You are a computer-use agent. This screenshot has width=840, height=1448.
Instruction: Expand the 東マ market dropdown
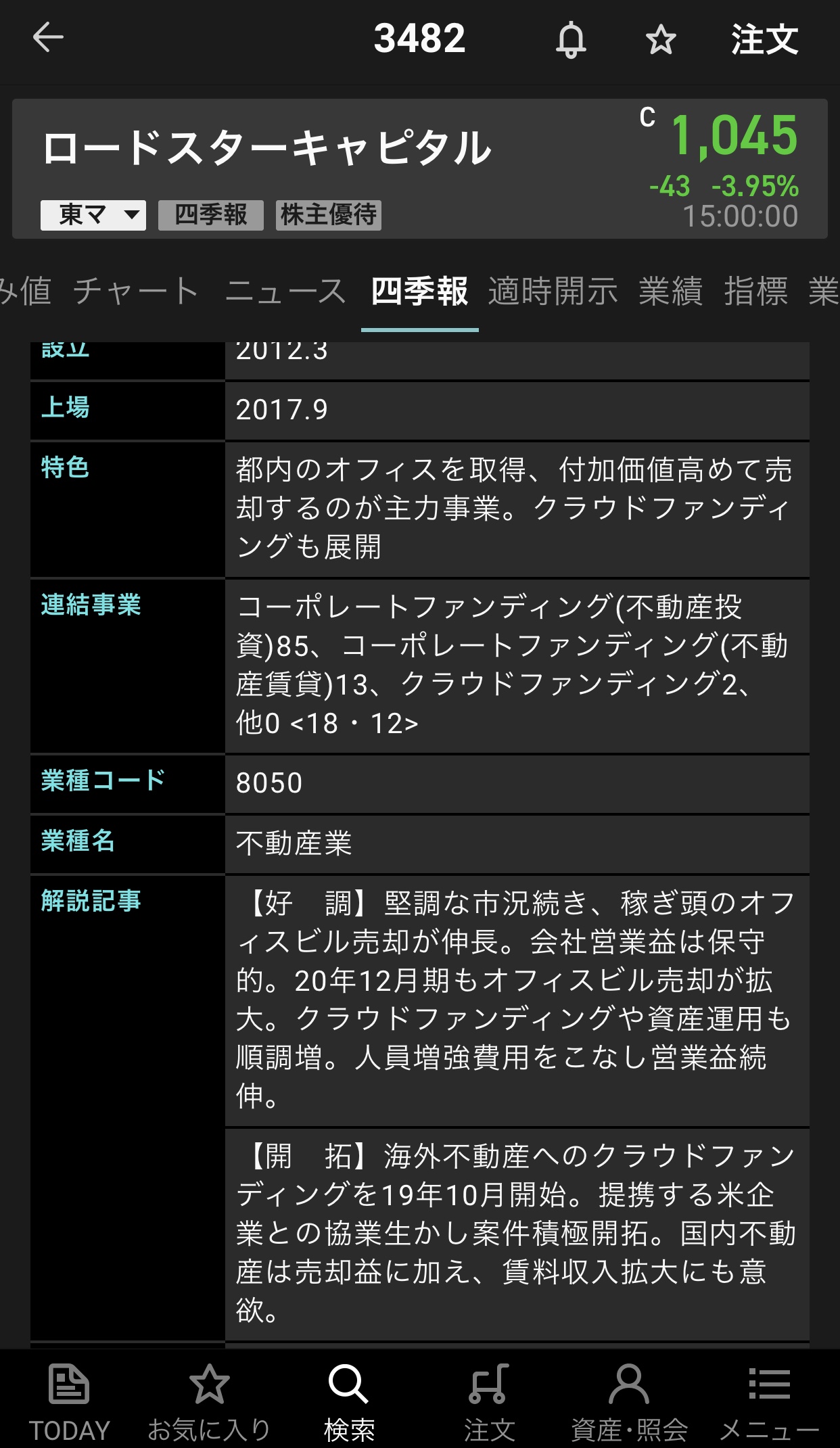[93, 215]
